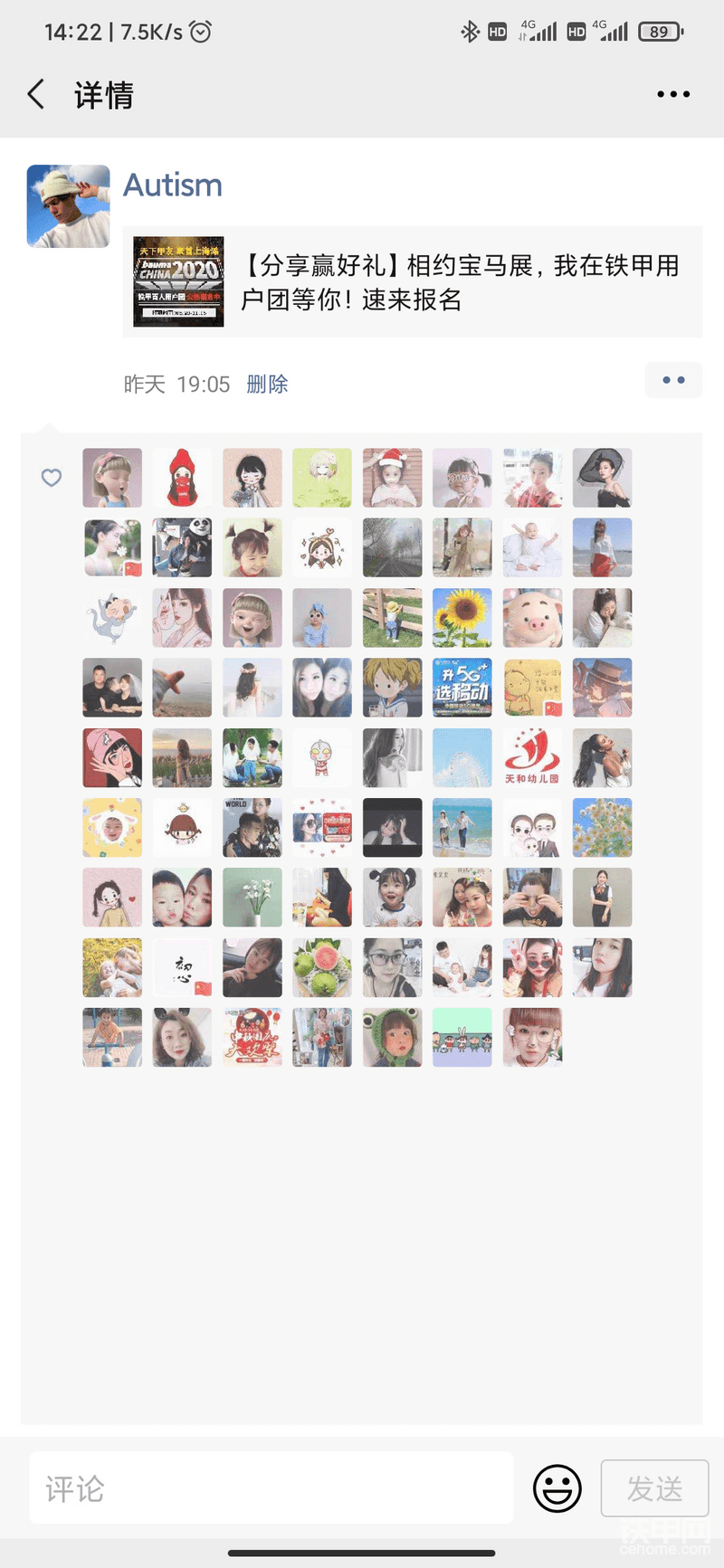Open the liker with the pink pig avatar
Screen dimensions: 724x1568
532,618
